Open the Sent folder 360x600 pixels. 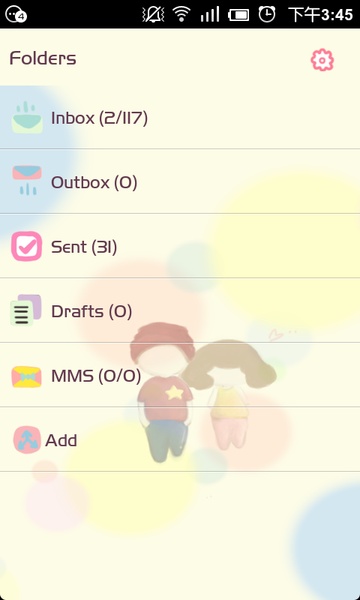click(x=180, y=246)
